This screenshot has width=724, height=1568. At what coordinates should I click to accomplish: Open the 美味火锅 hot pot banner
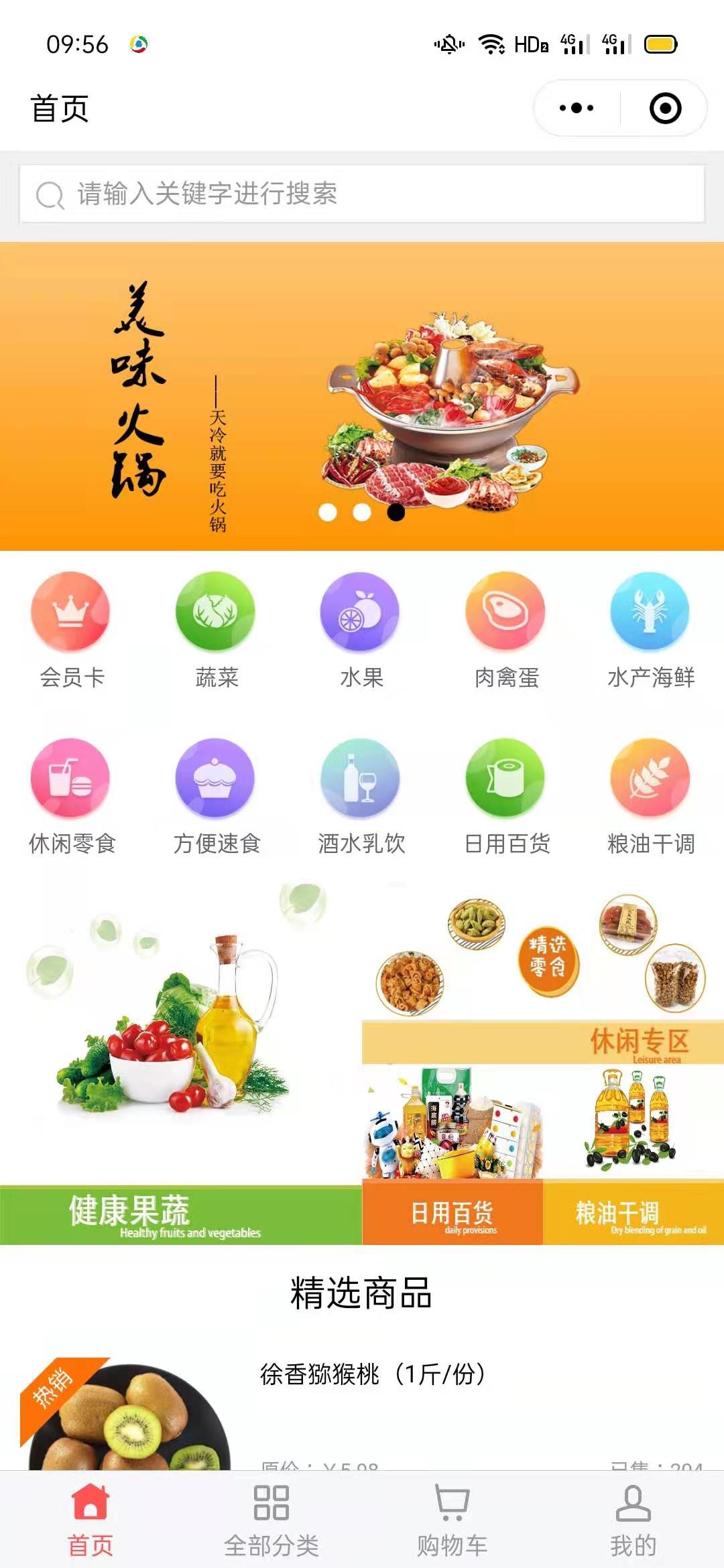coord(362,395)
